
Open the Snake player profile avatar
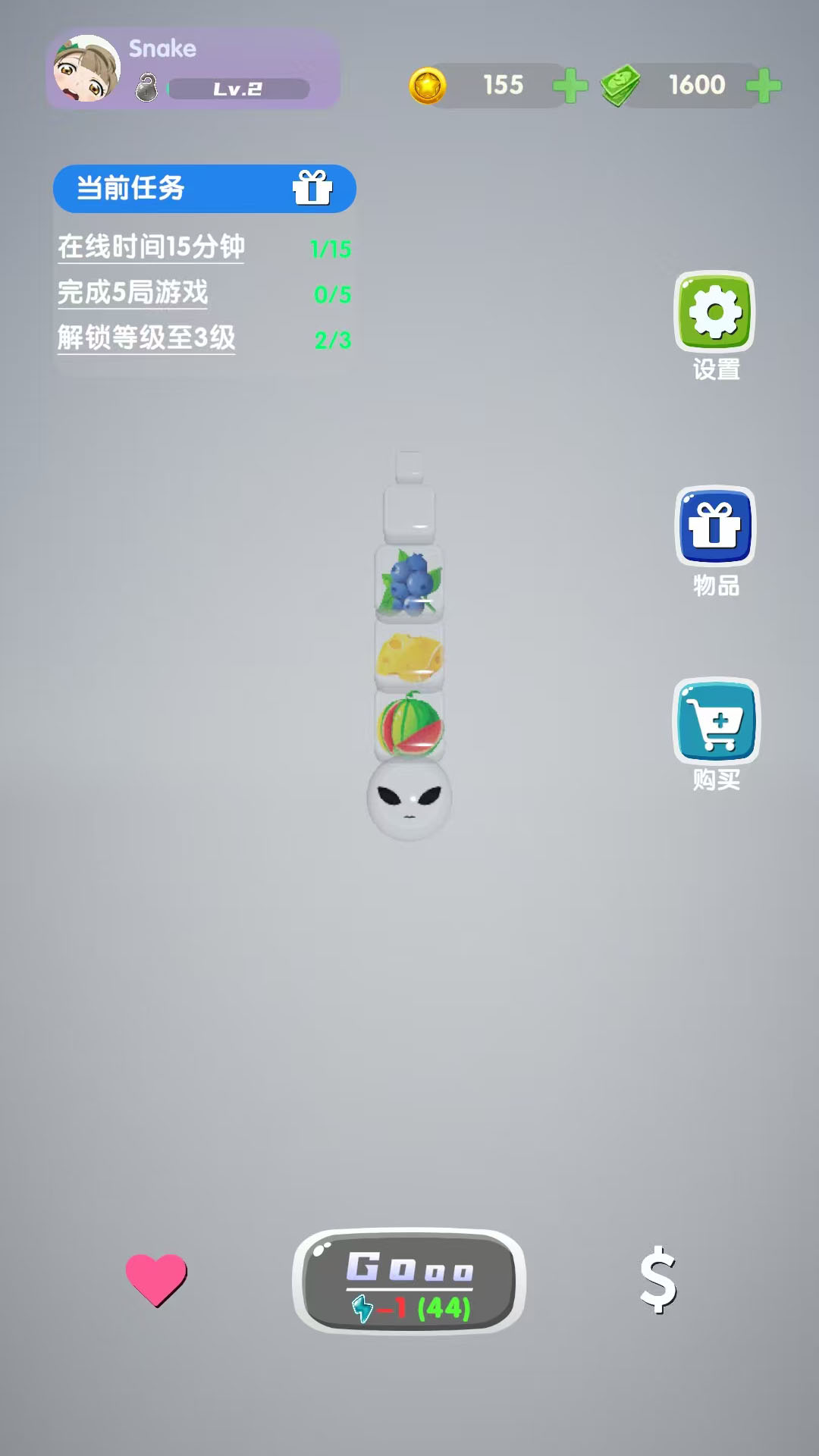[87, 70]
